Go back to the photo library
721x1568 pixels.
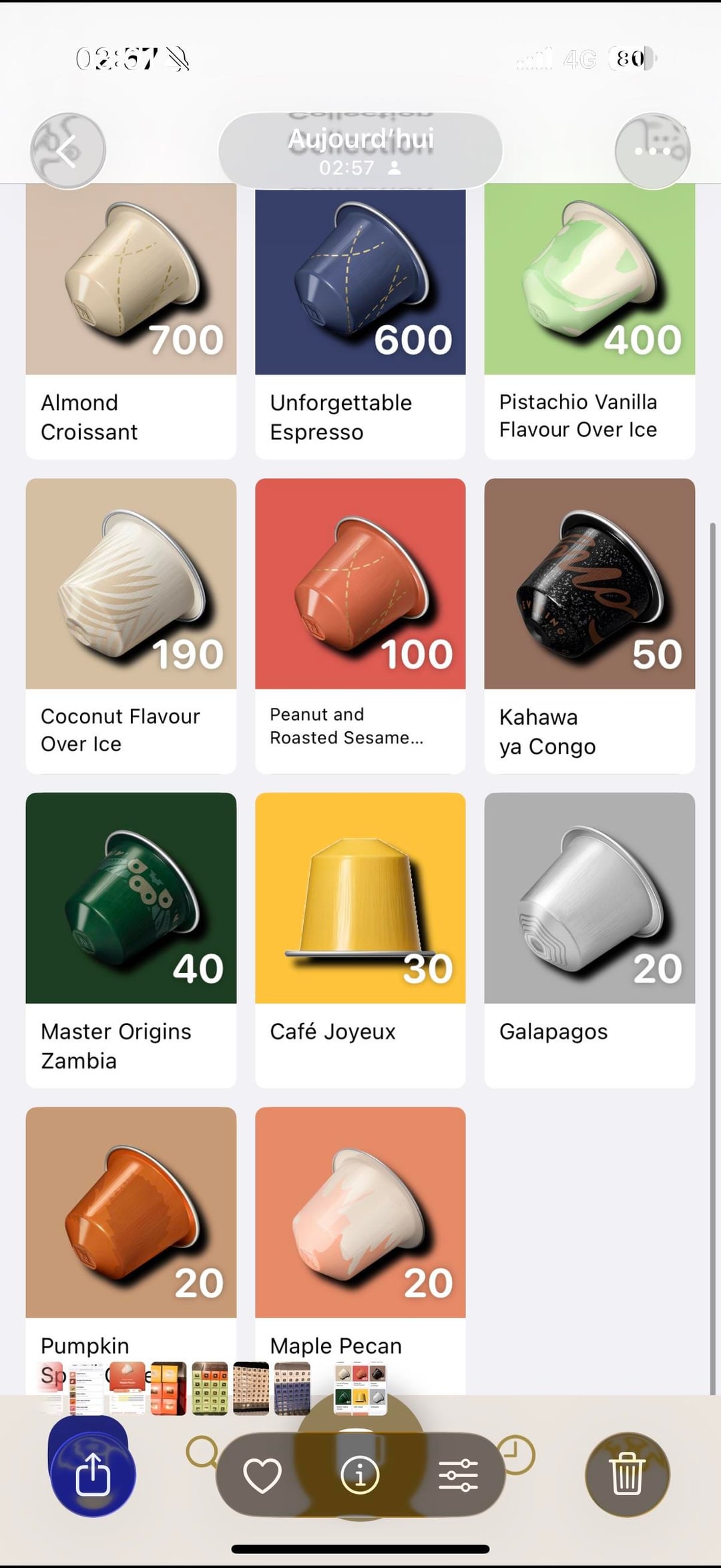pyautogui.click(x=67, y=151)
